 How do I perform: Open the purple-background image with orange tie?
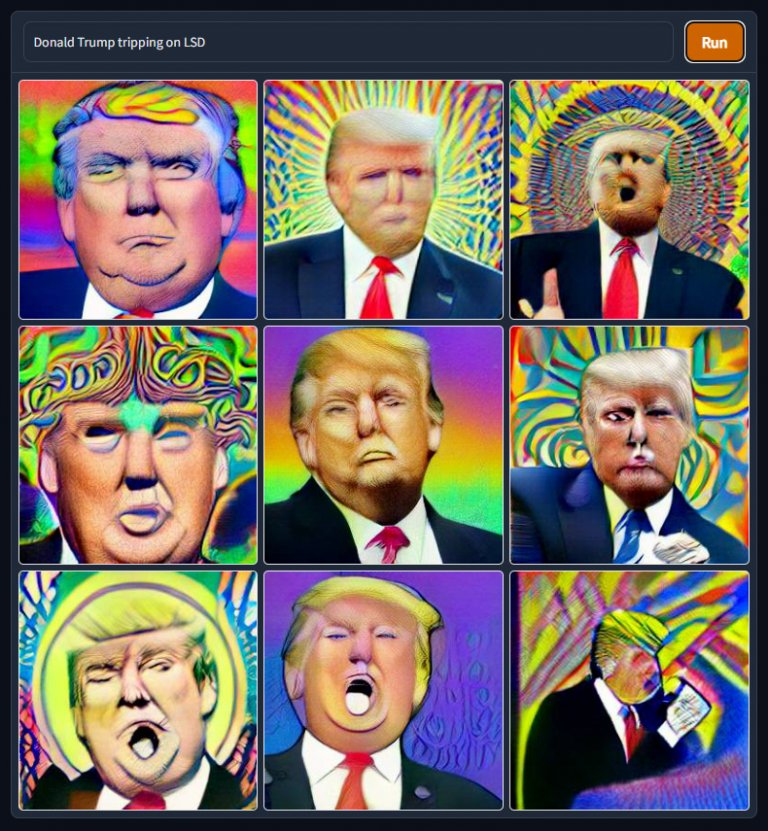coord(384,690)
